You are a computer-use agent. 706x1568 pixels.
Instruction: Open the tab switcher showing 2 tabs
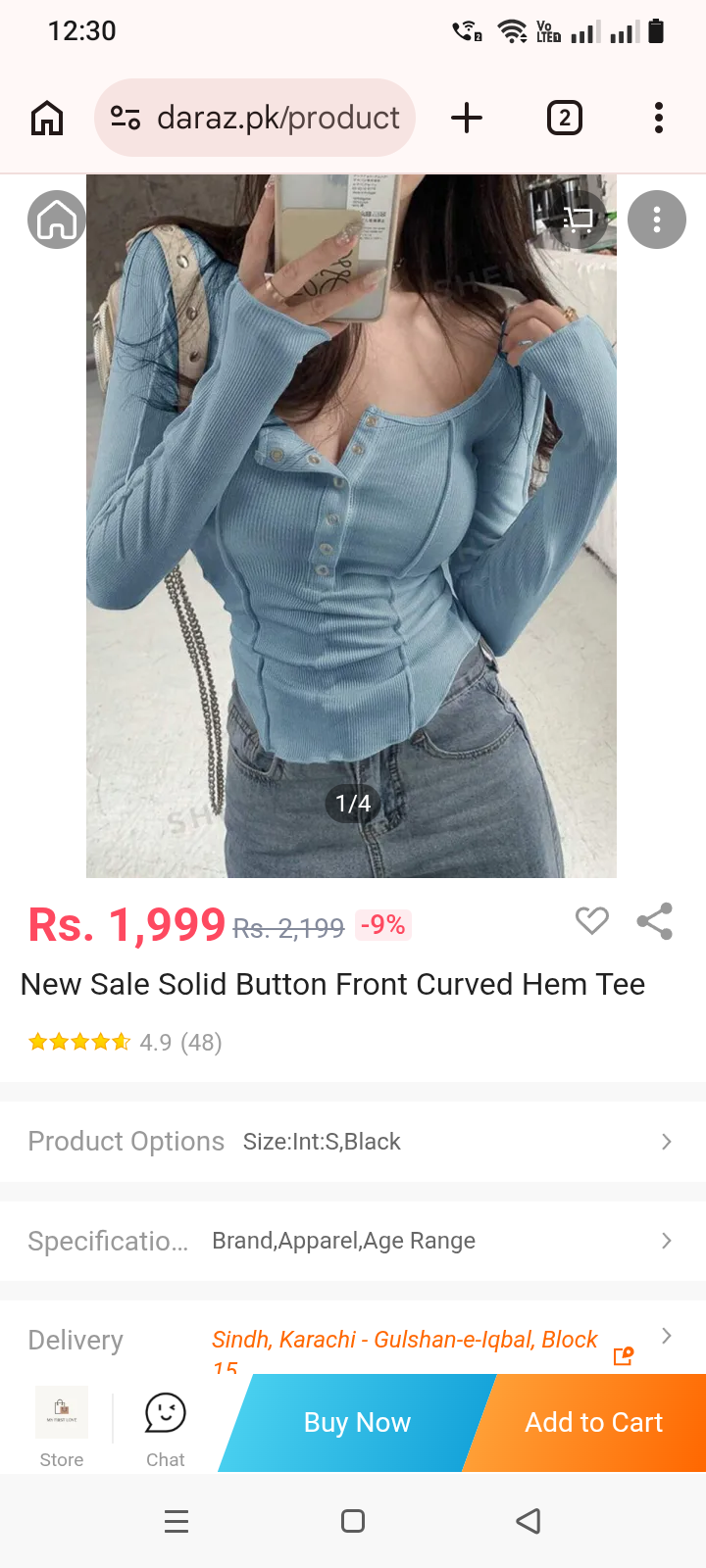[565, 118]
